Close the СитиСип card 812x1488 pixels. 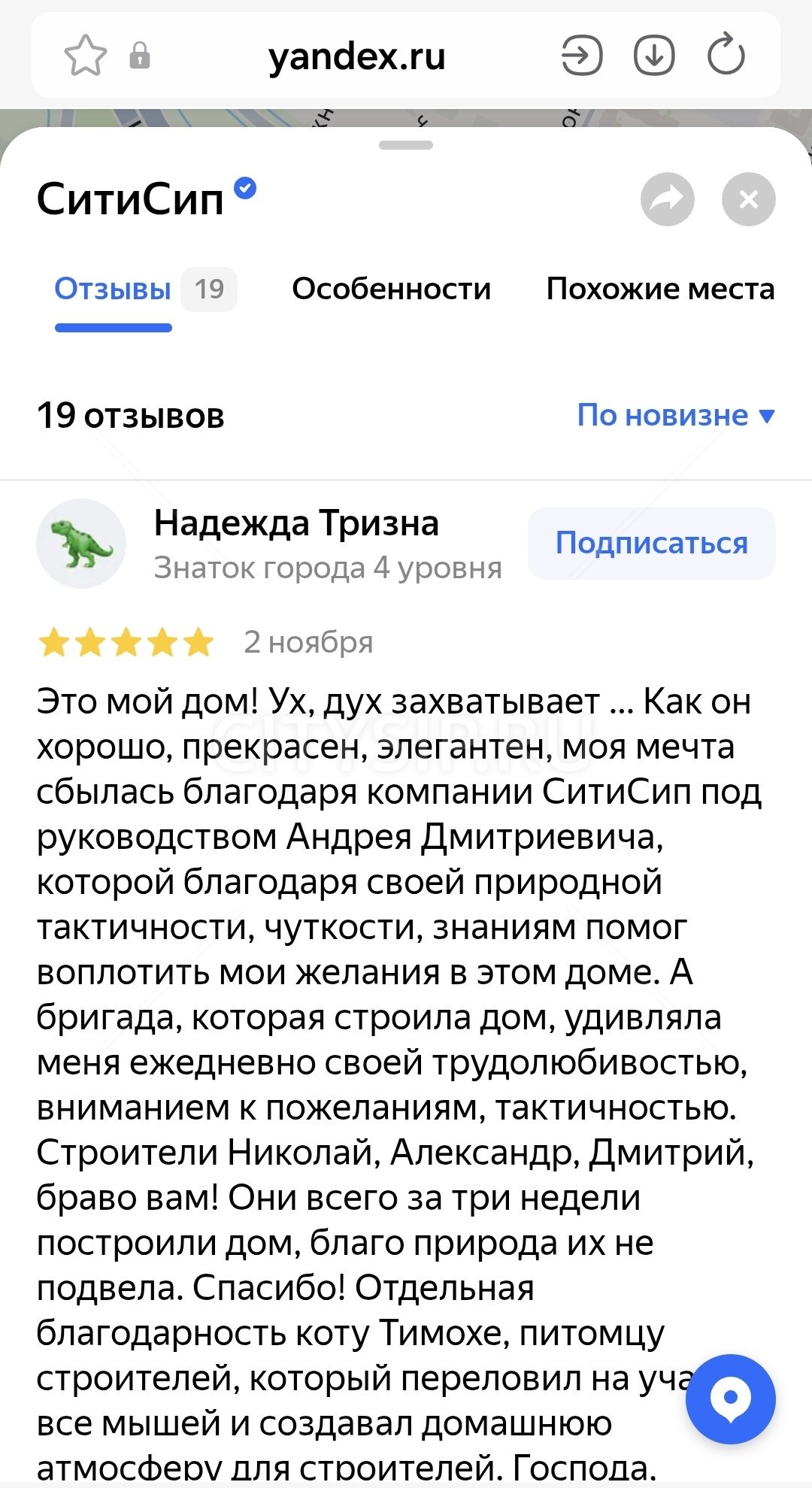coord(748,199)
